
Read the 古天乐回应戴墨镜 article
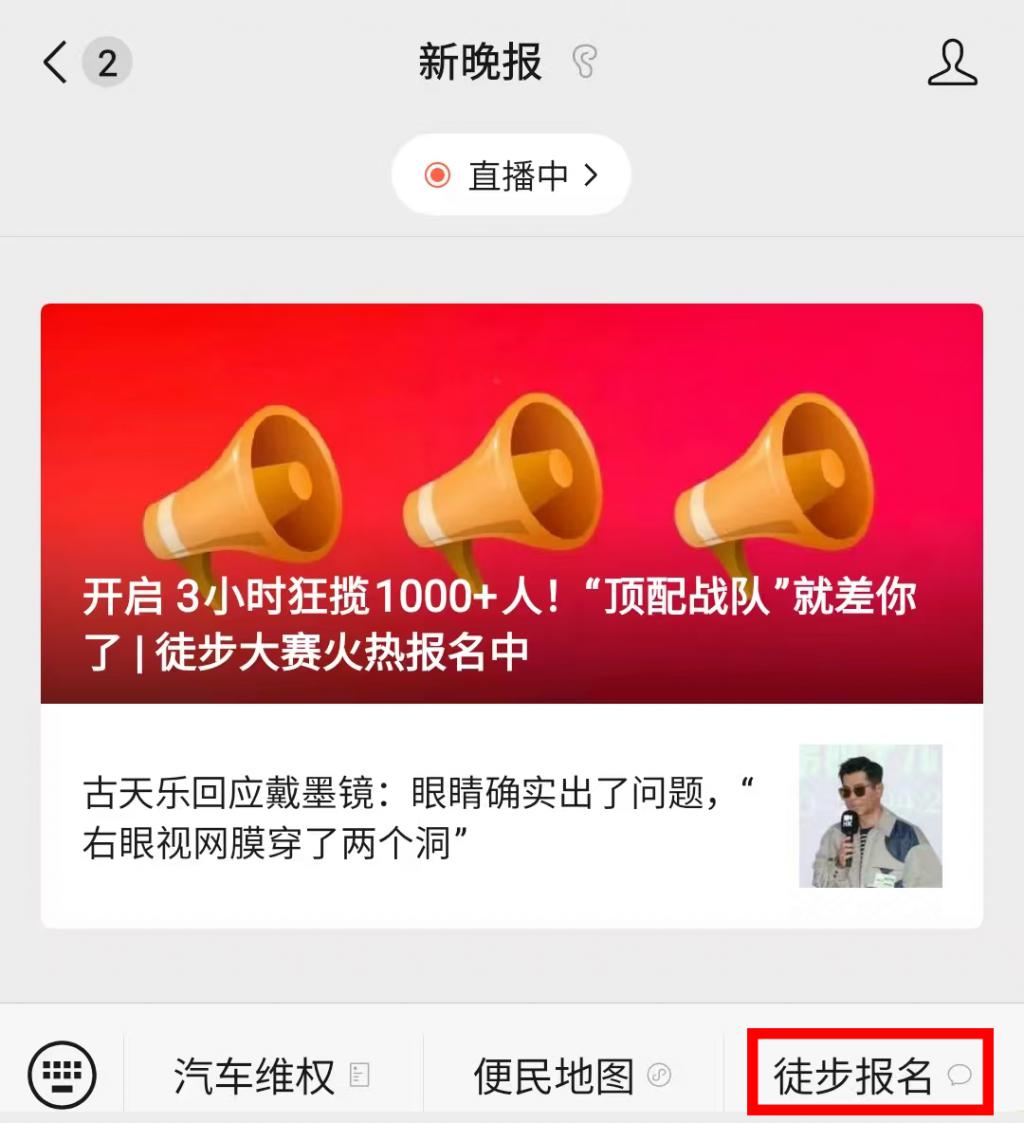[420, 816]
